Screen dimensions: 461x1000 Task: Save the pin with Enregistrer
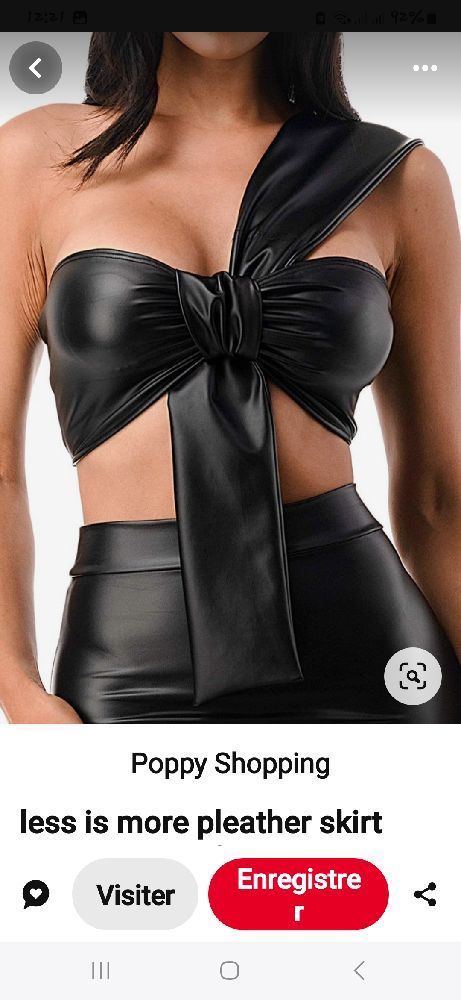298,894
